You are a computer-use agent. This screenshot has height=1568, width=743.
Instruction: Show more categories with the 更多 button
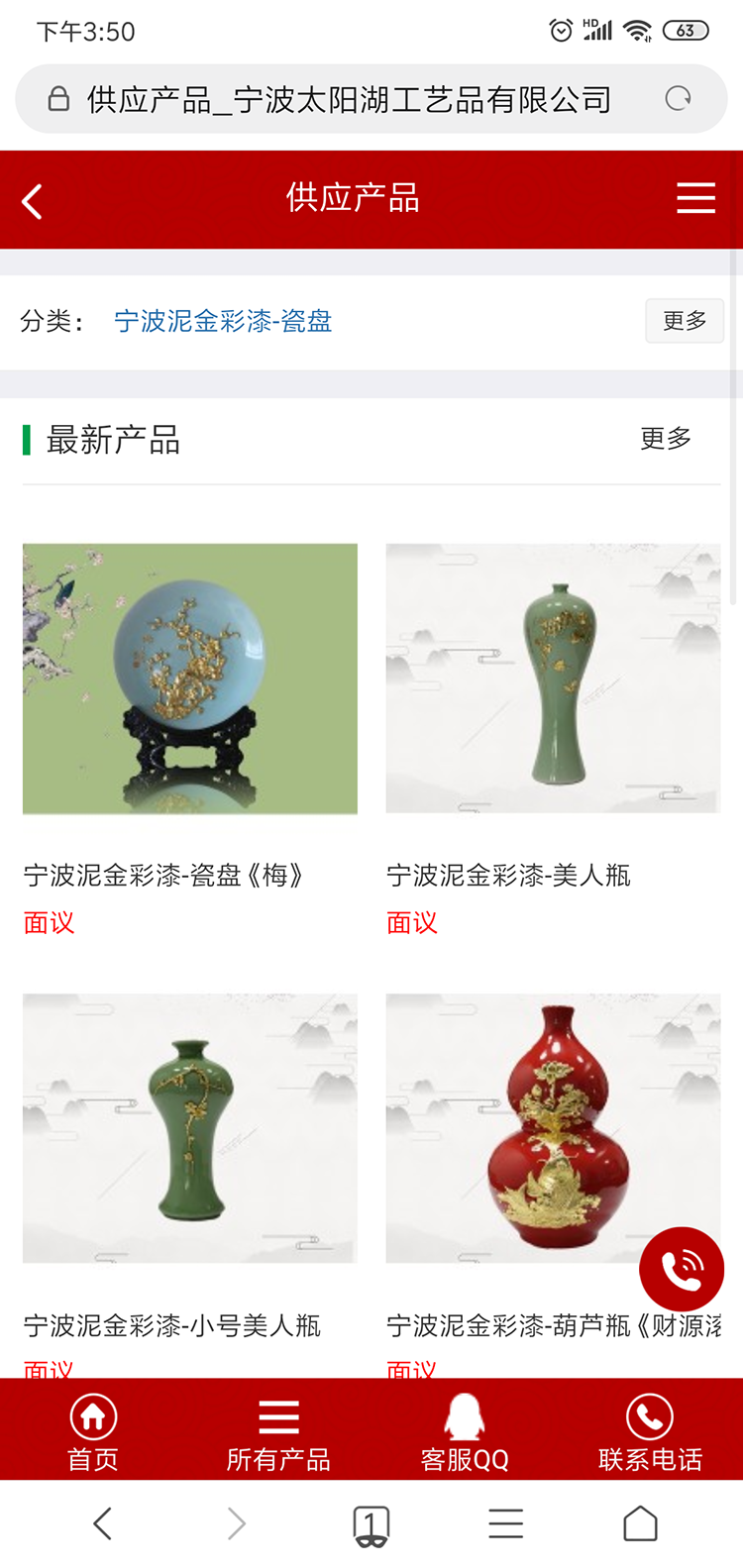pos(684,321)
